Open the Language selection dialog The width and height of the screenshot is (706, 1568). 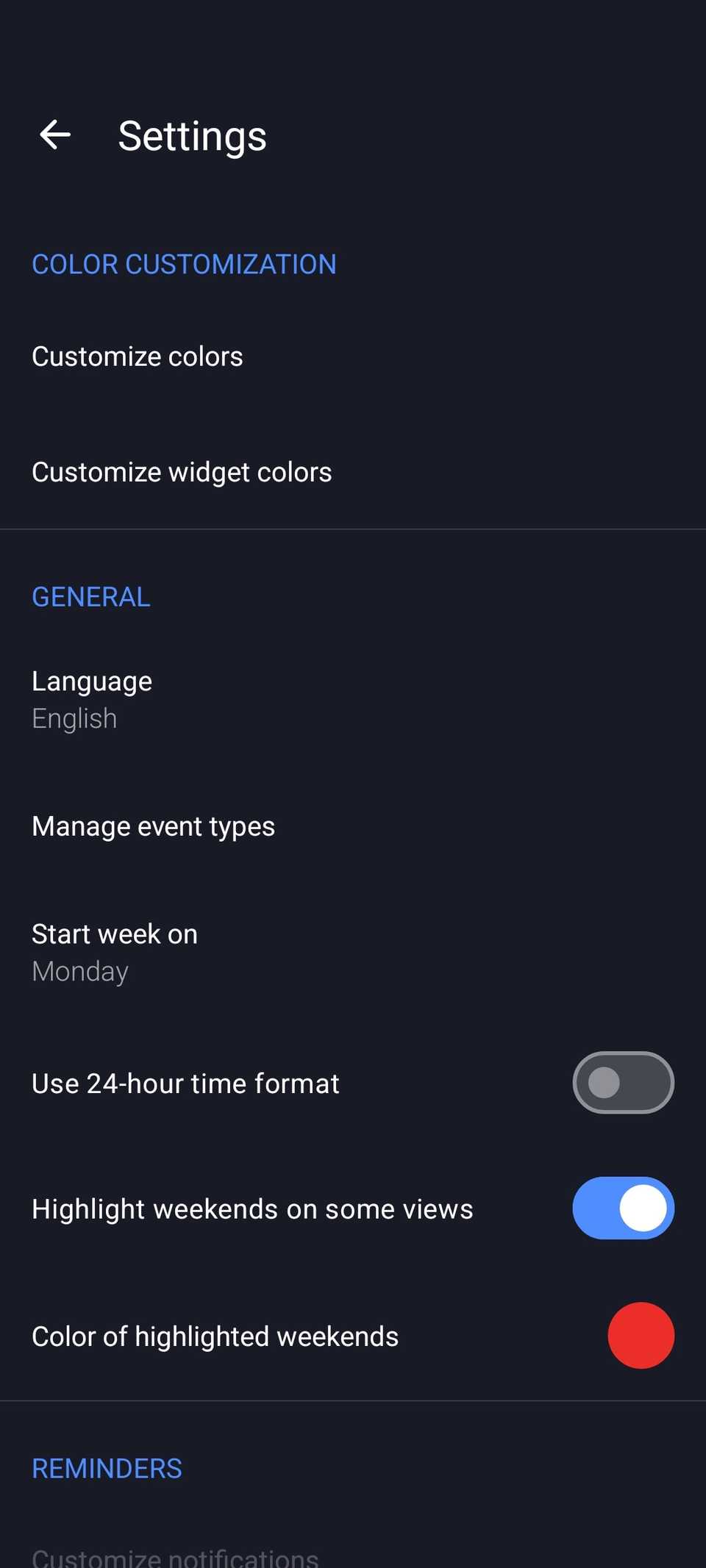[91, 681]
